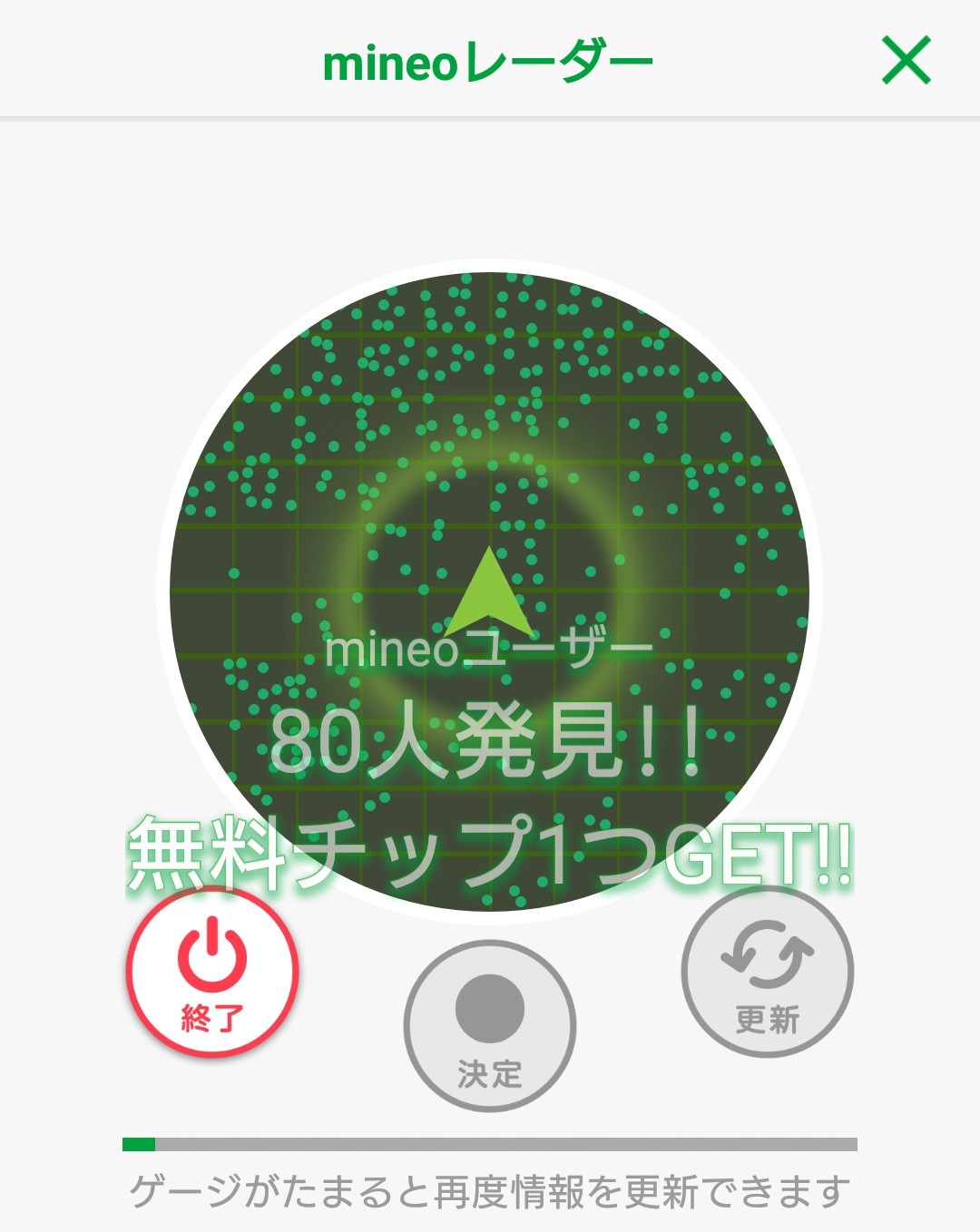This screenshot has height=1232, width=980.
Task: Tap the 決定 confirm button
Action: point(490,1026)
